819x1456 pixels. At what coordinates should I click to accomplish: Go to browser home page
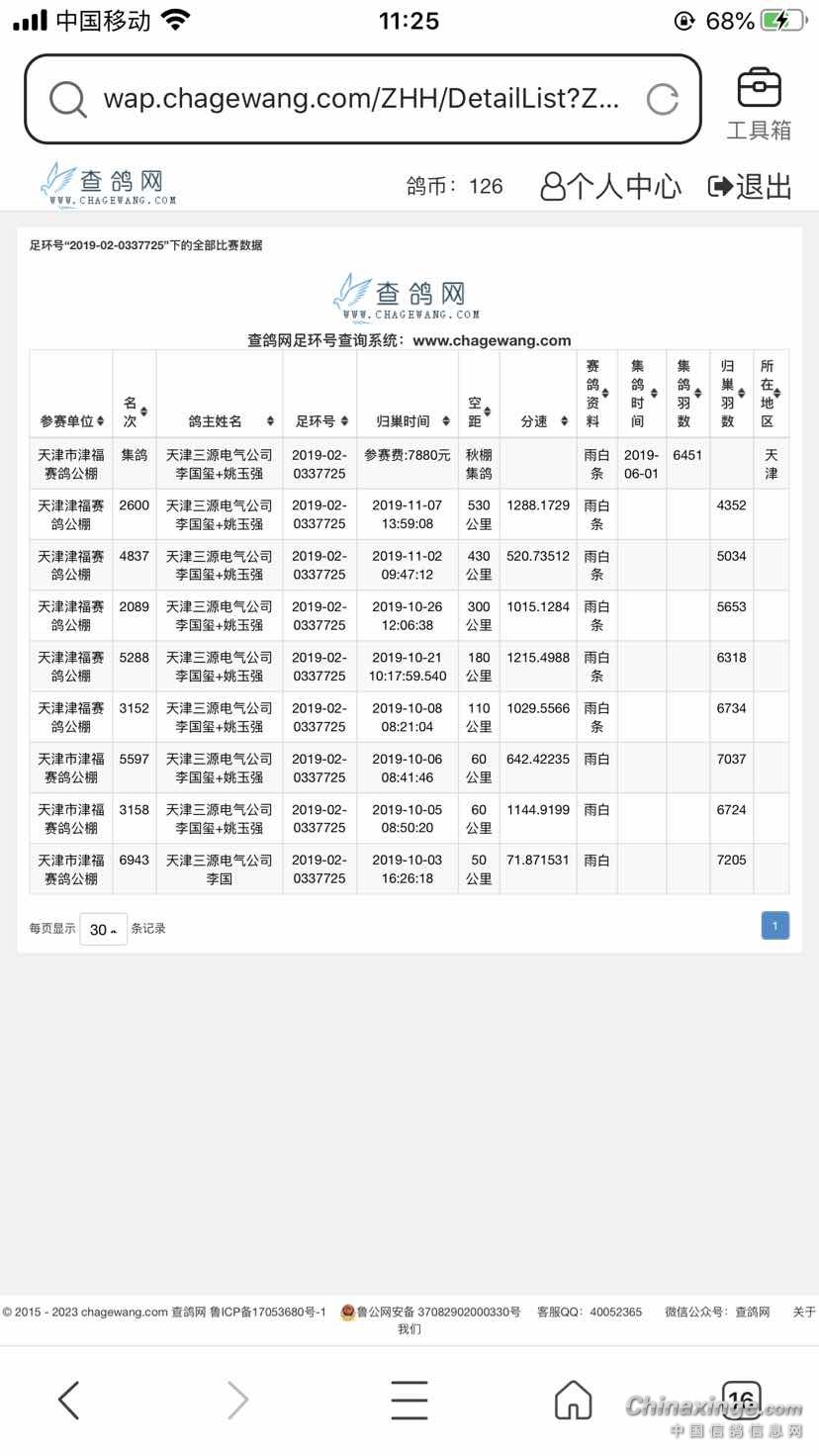click(573, 1400)
